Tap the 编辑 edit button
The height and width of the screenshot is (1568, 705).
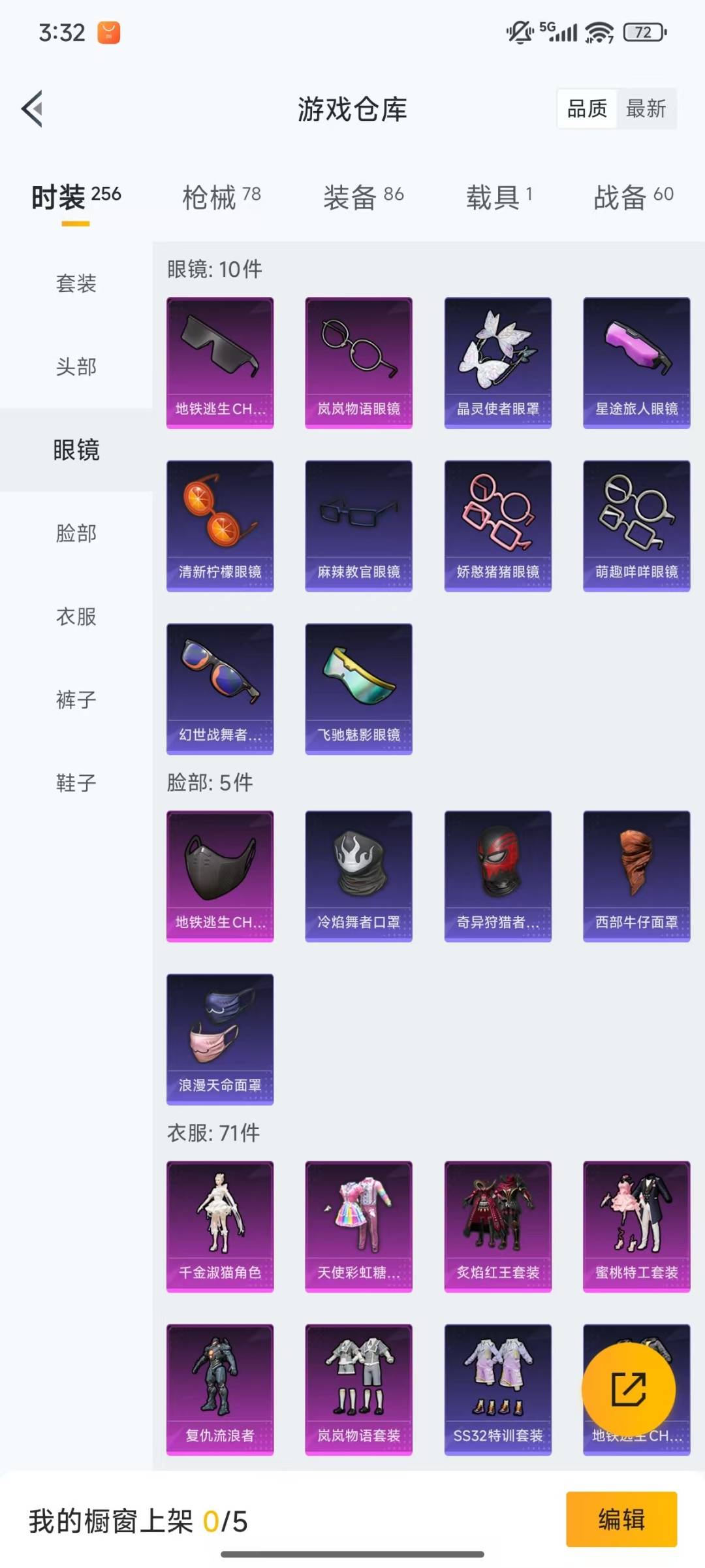[621, 1521]
